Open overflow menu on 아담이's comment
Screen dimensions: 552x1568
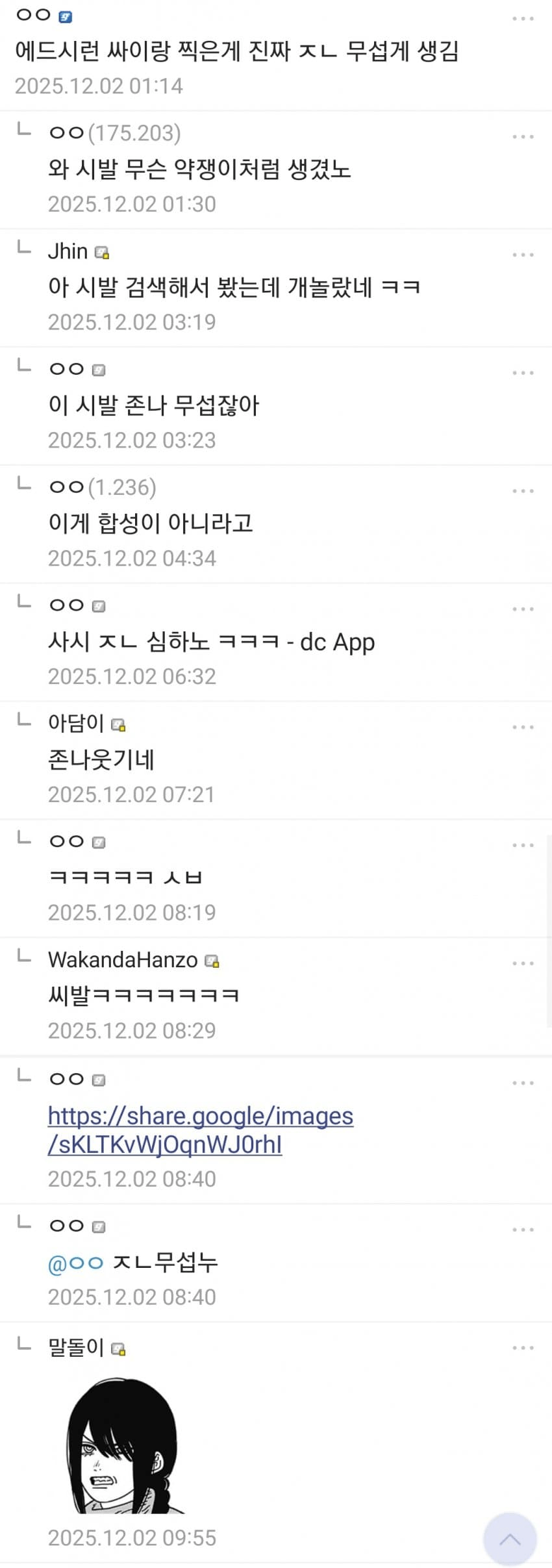click(522, 727)
